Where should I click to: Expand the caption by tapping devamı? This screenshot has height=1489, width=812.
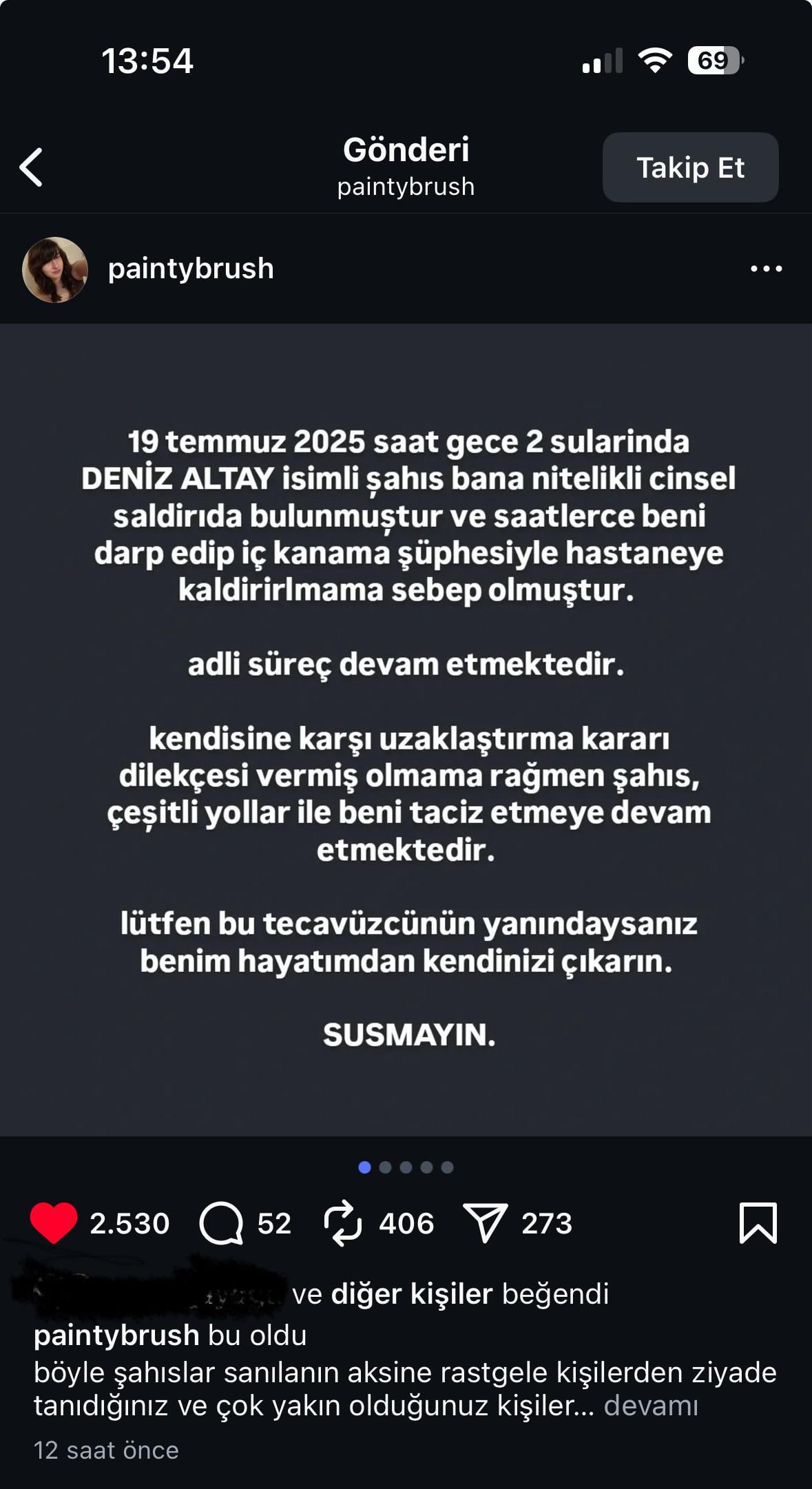tap(651, 1406)
